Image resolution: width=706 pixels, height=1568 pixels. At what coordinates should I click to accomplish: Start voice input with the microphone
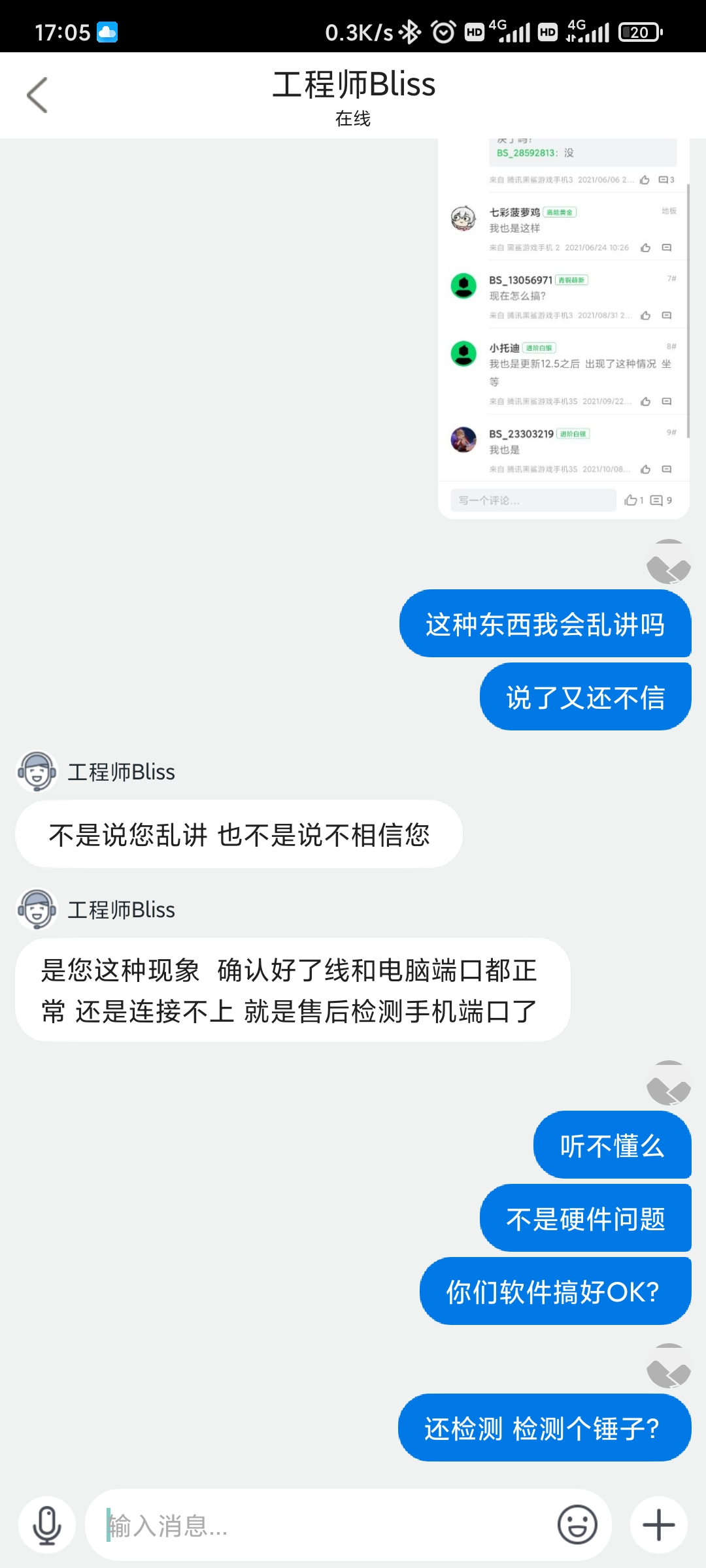(47, 1526)
